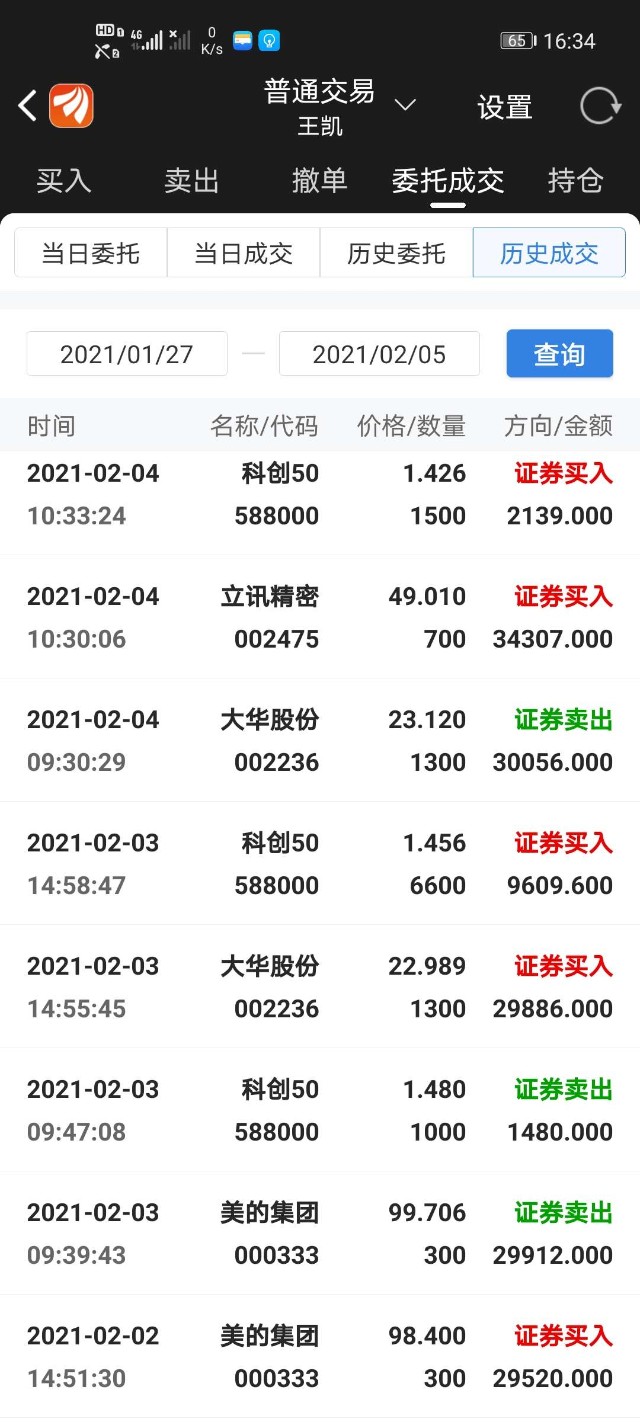Change the end date 2021/02/05

379,354
